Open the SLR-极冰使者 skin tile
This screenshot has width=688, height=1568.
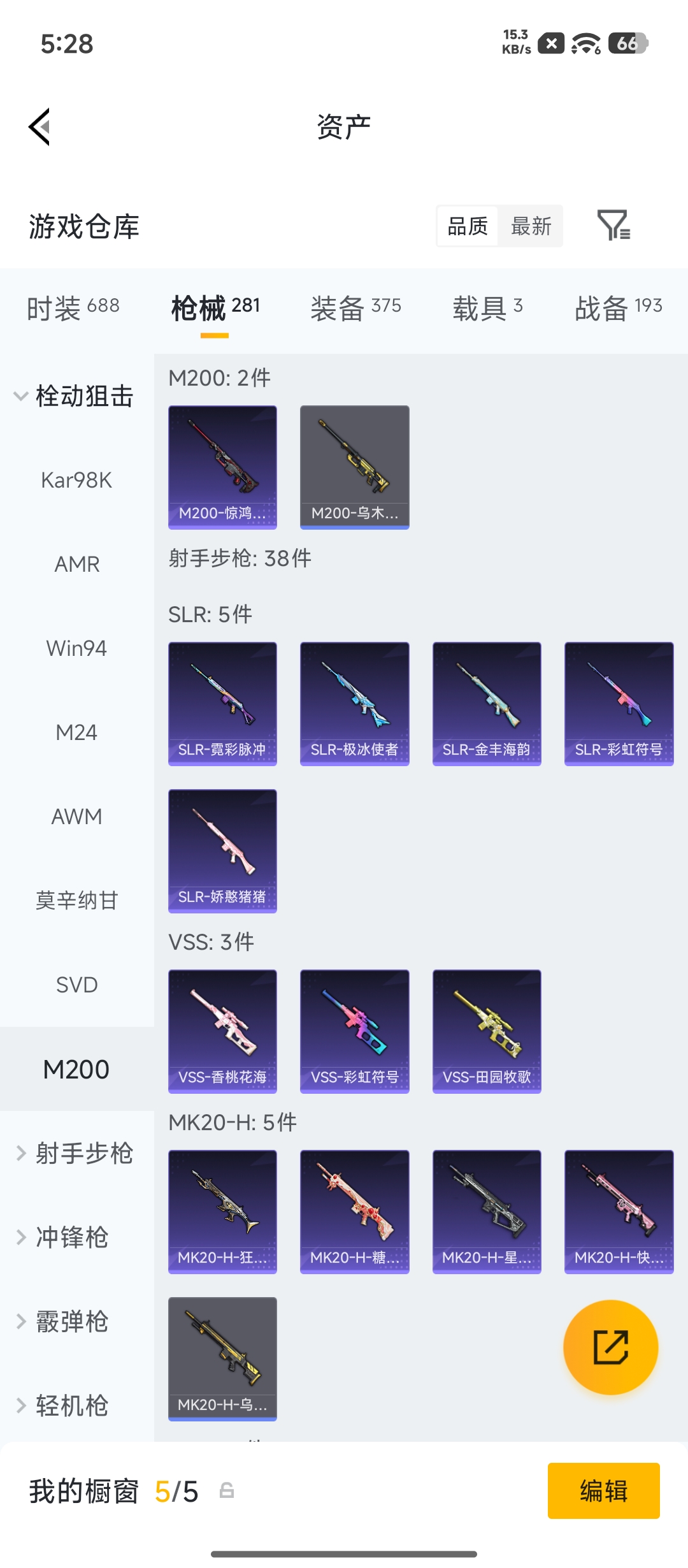[355, 704]
